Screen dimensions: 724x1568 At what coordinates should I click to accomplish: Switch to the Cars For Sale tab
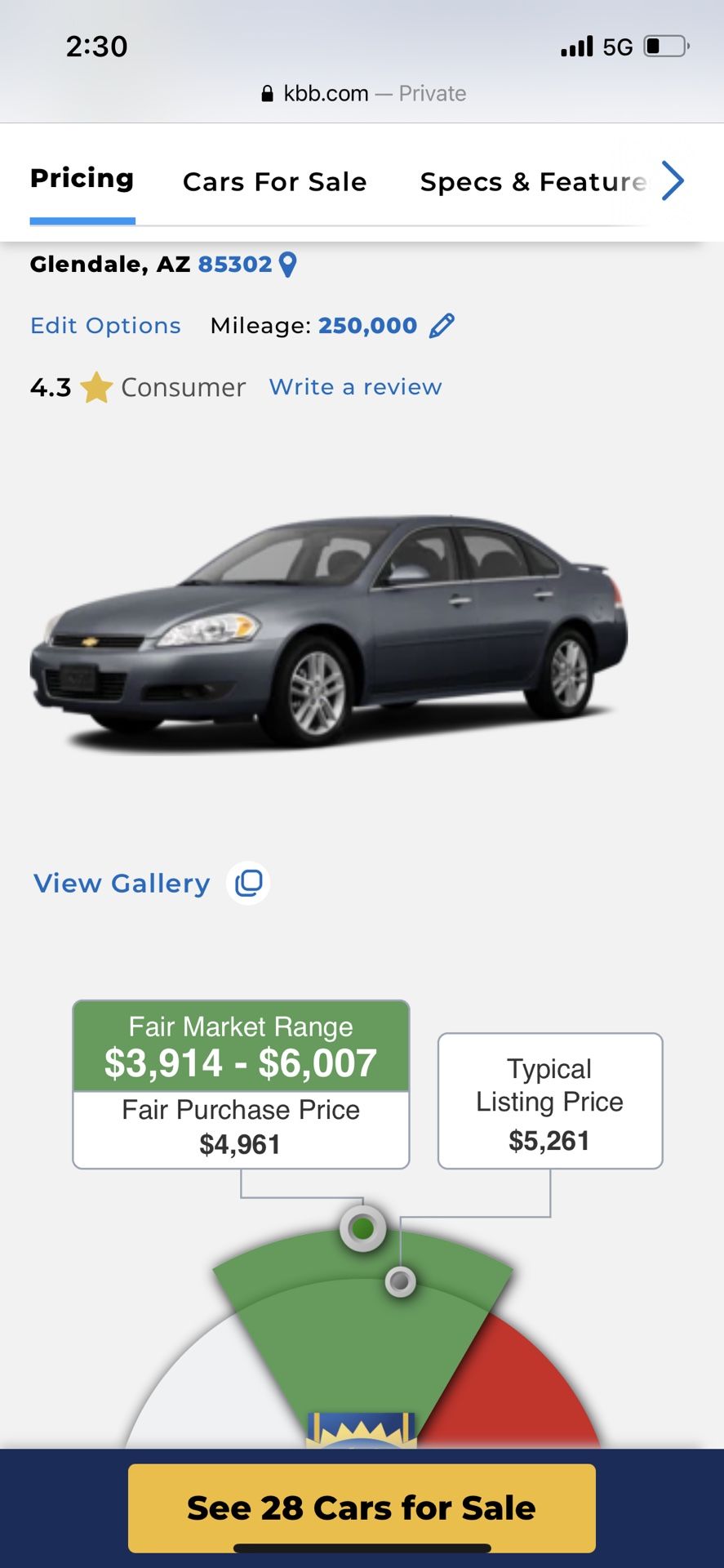tap(274, 181)
